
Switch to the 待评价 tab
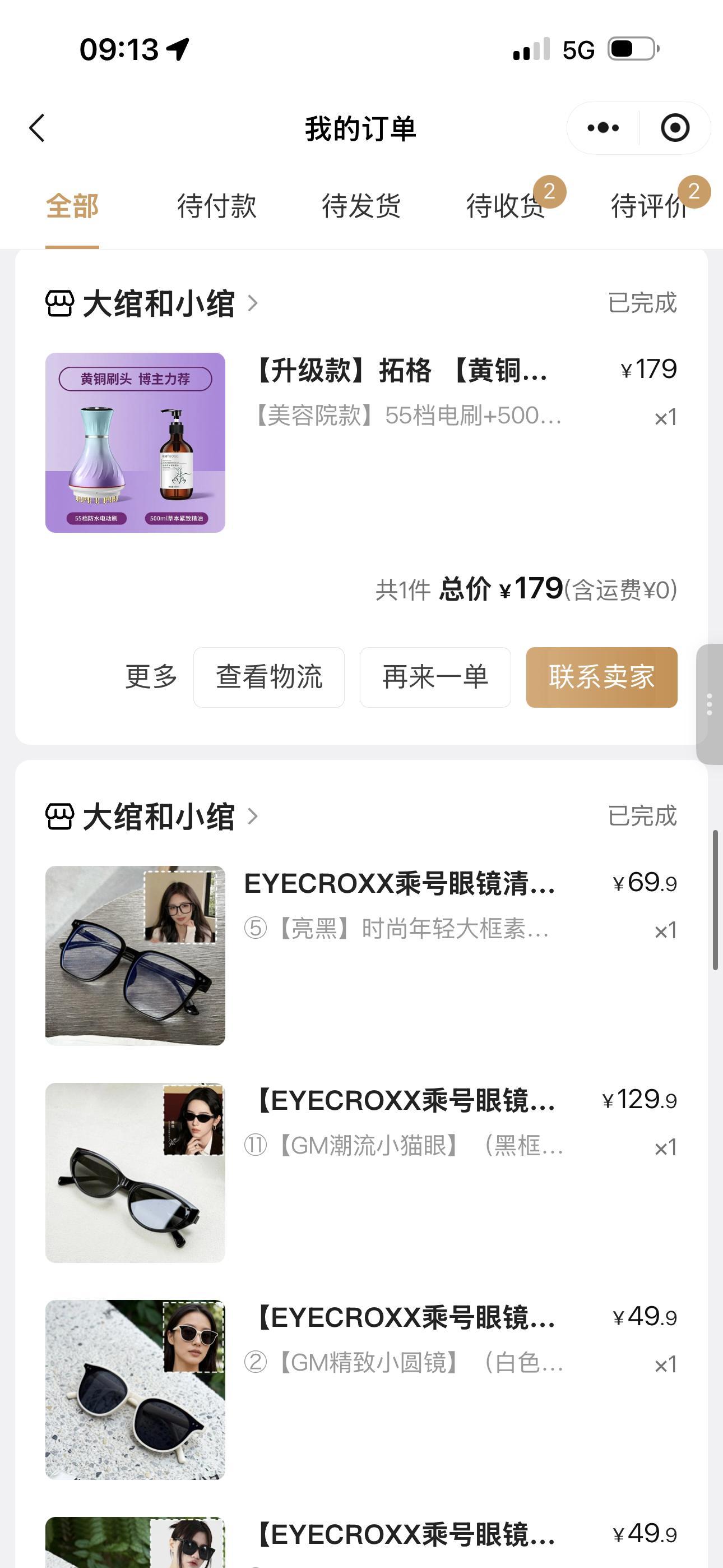[x=650, y=206]
